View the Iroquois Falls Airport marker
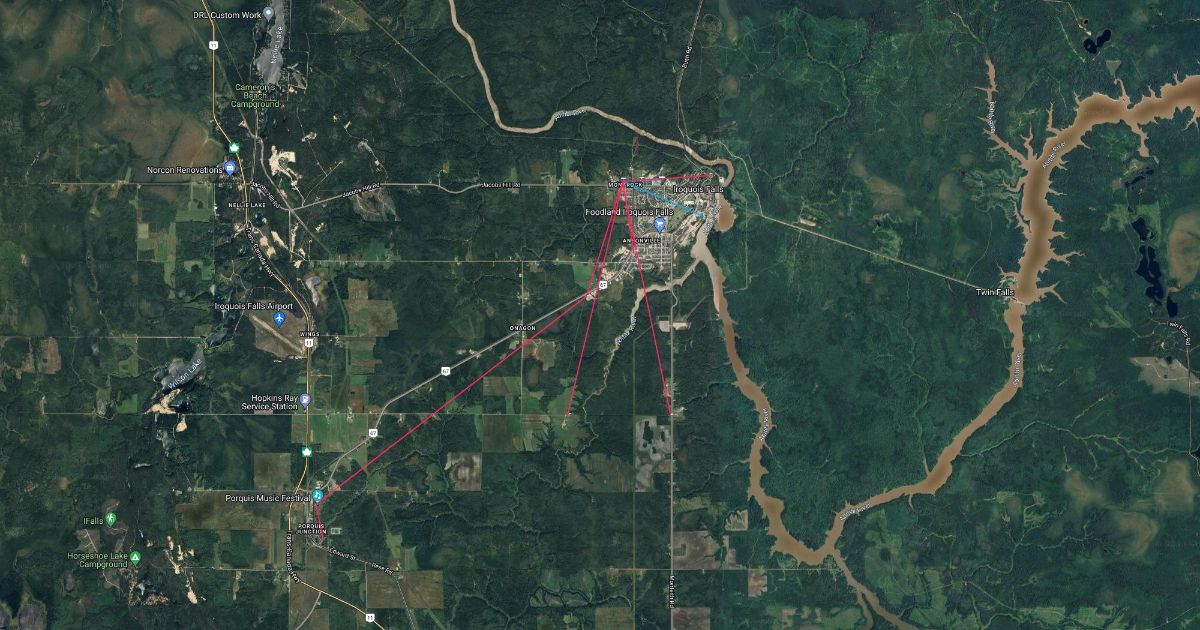The image size is (1200, 630). coord(279,319)
